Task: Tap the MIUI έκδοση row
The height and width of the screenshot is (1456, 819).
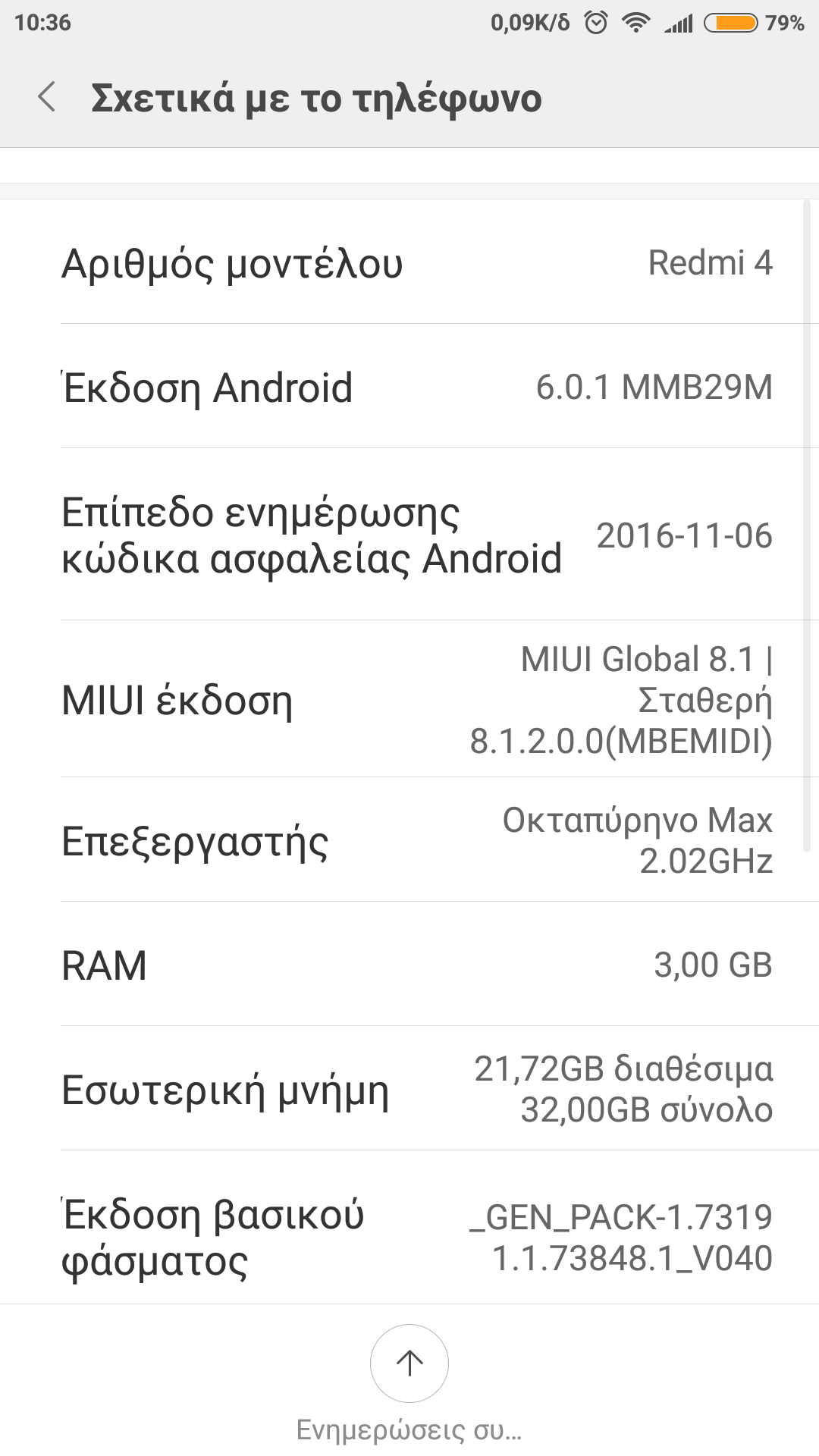Action: coord(409,699)
